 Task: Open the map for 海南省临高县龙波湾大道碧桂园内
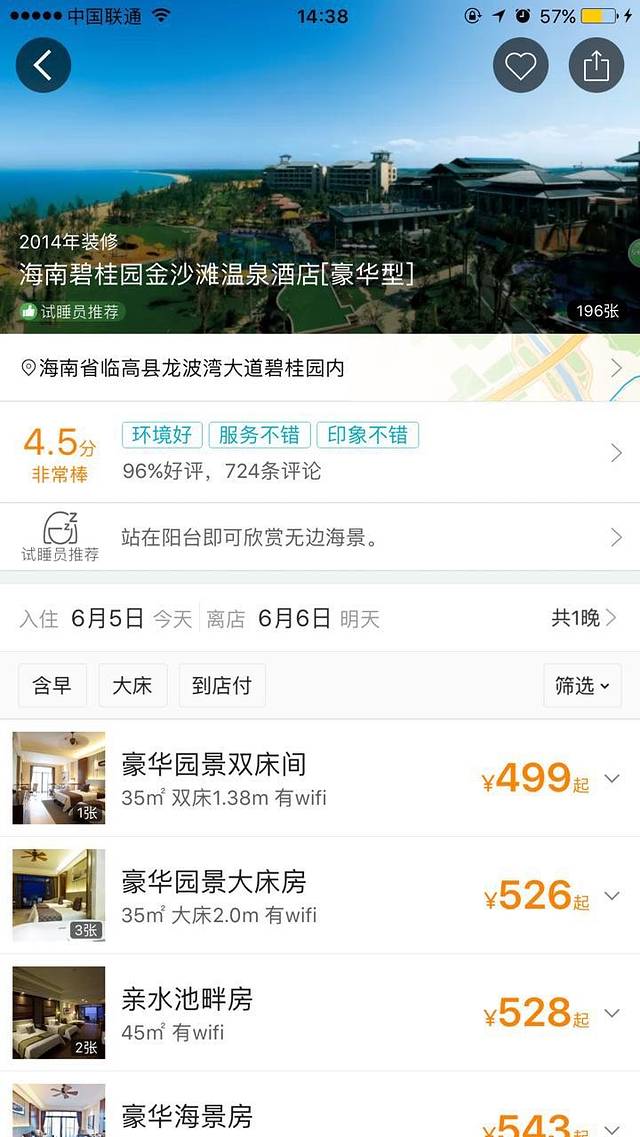320,368
